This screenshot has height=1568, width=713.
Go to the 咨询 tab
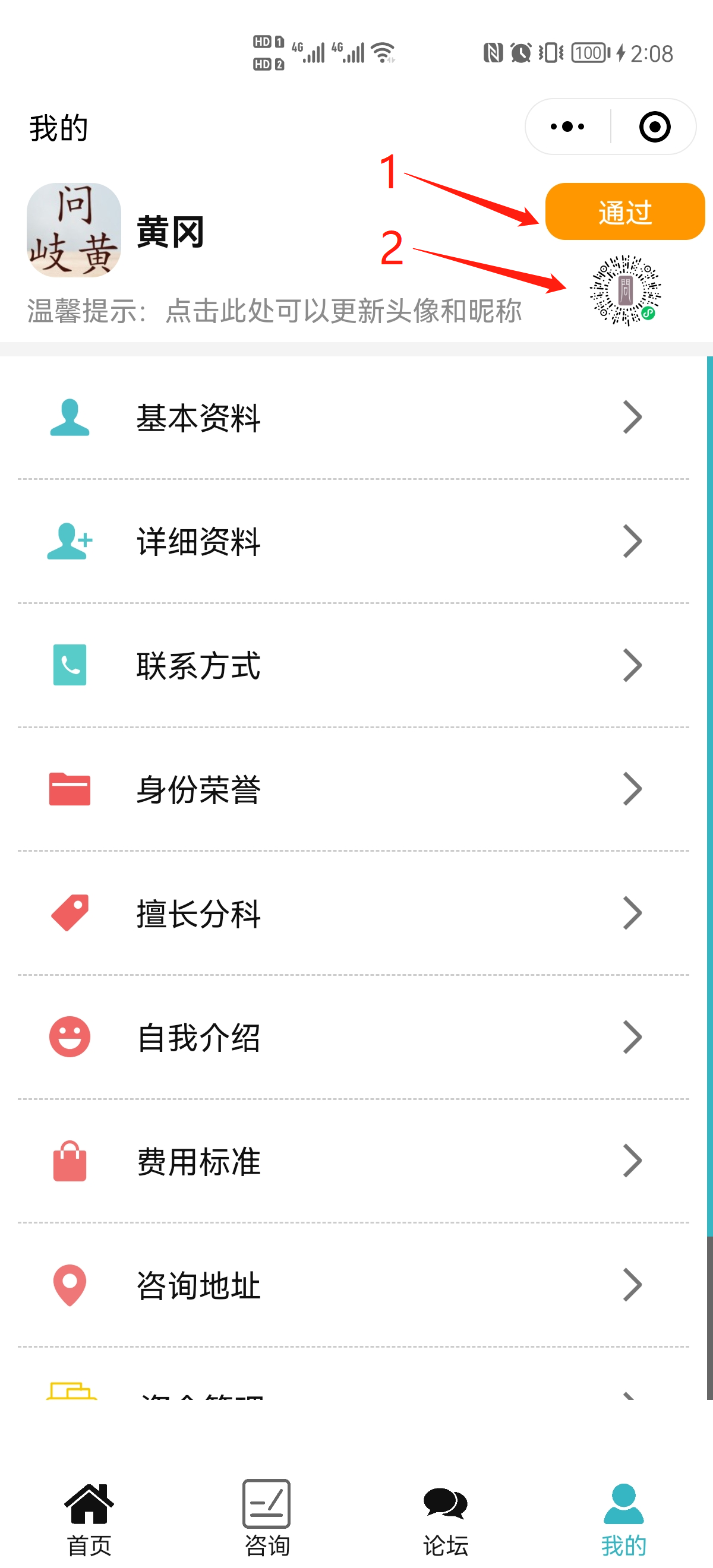(x=267, y=1519)
